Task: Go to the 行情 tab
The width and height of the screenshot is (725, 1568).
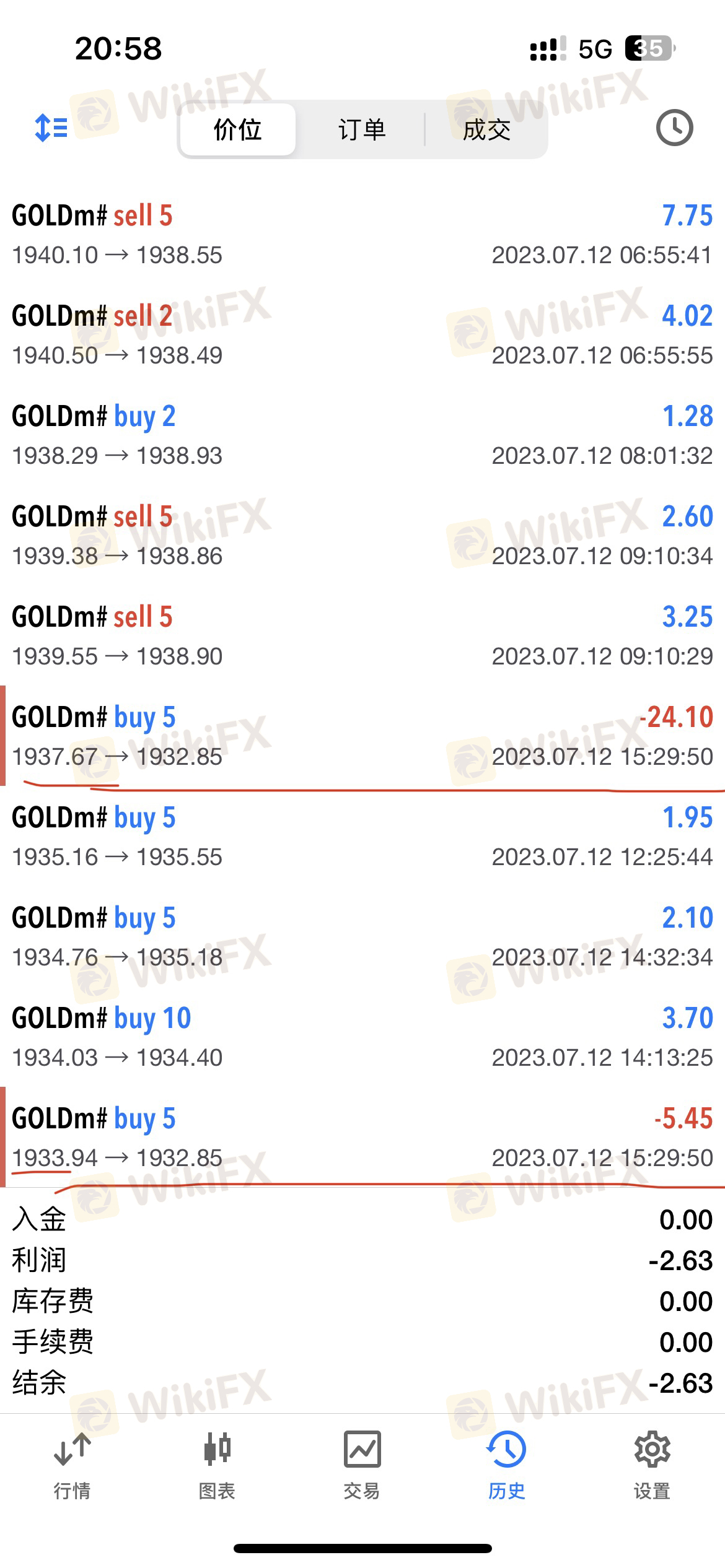Action: 72,1466
